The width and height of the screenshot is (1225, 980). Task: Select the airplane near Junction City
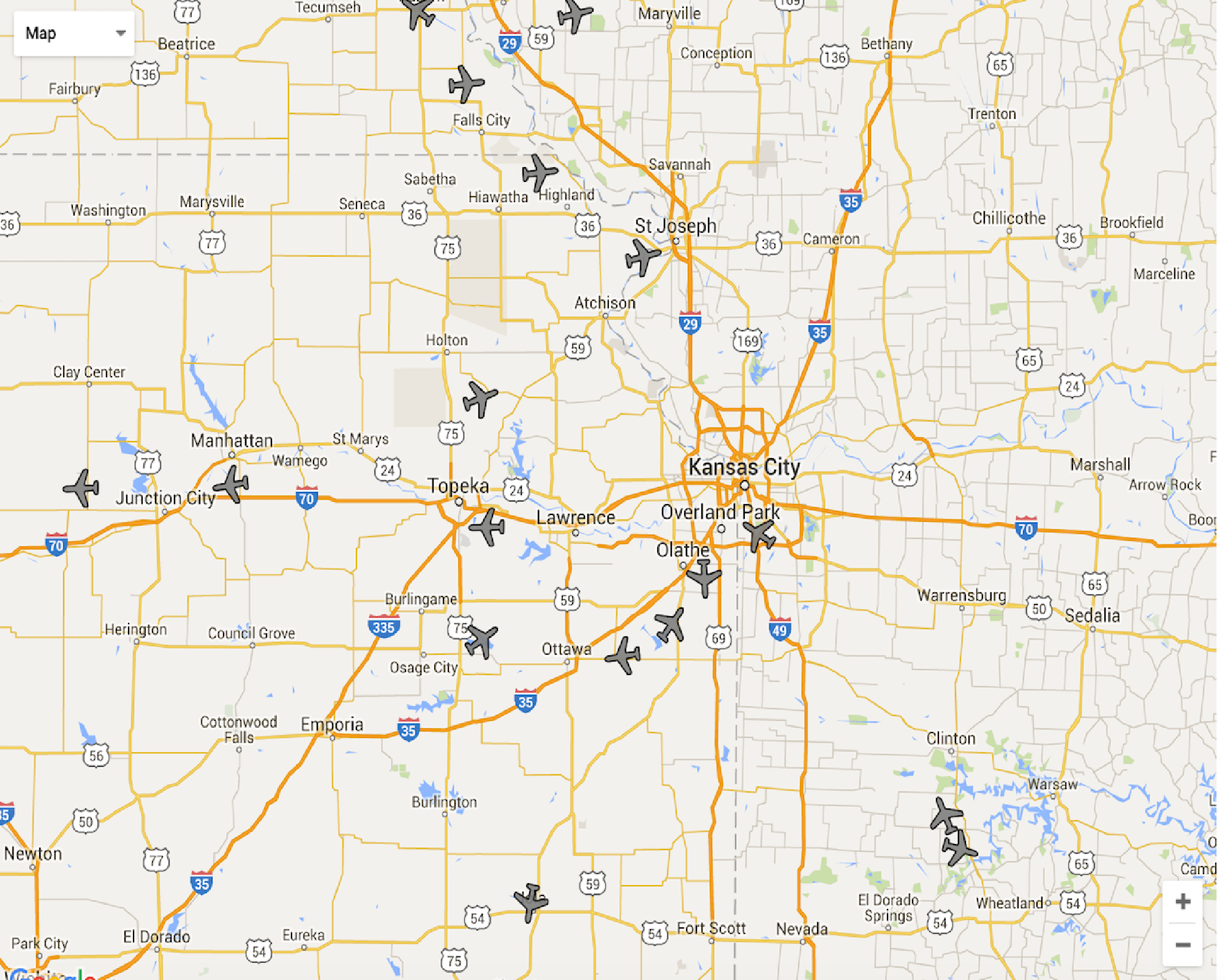[232, 484]
